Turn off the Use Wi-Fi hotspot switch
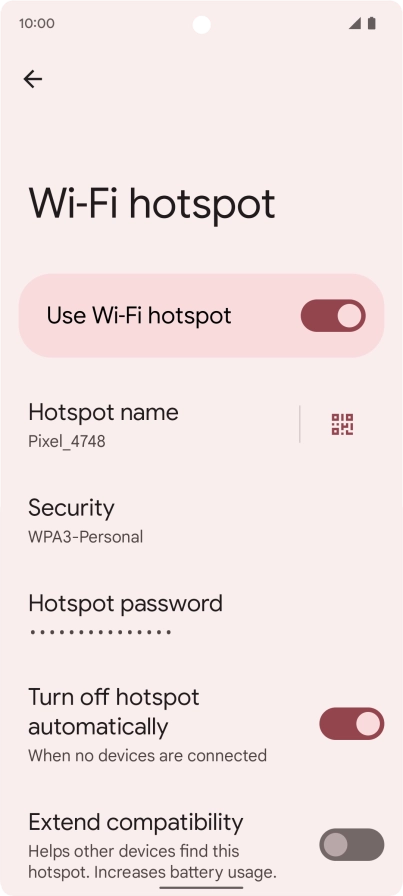Image resolution: width=403 pixels, height=896 pixels. point(333,315)
